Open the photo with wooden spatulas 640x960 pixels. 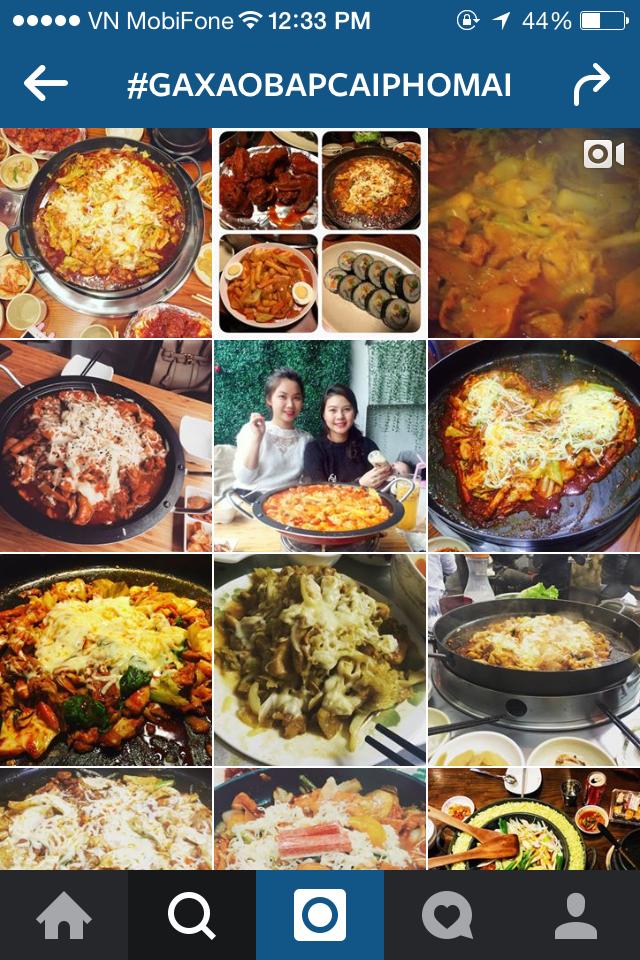click(x=533, y=820)
